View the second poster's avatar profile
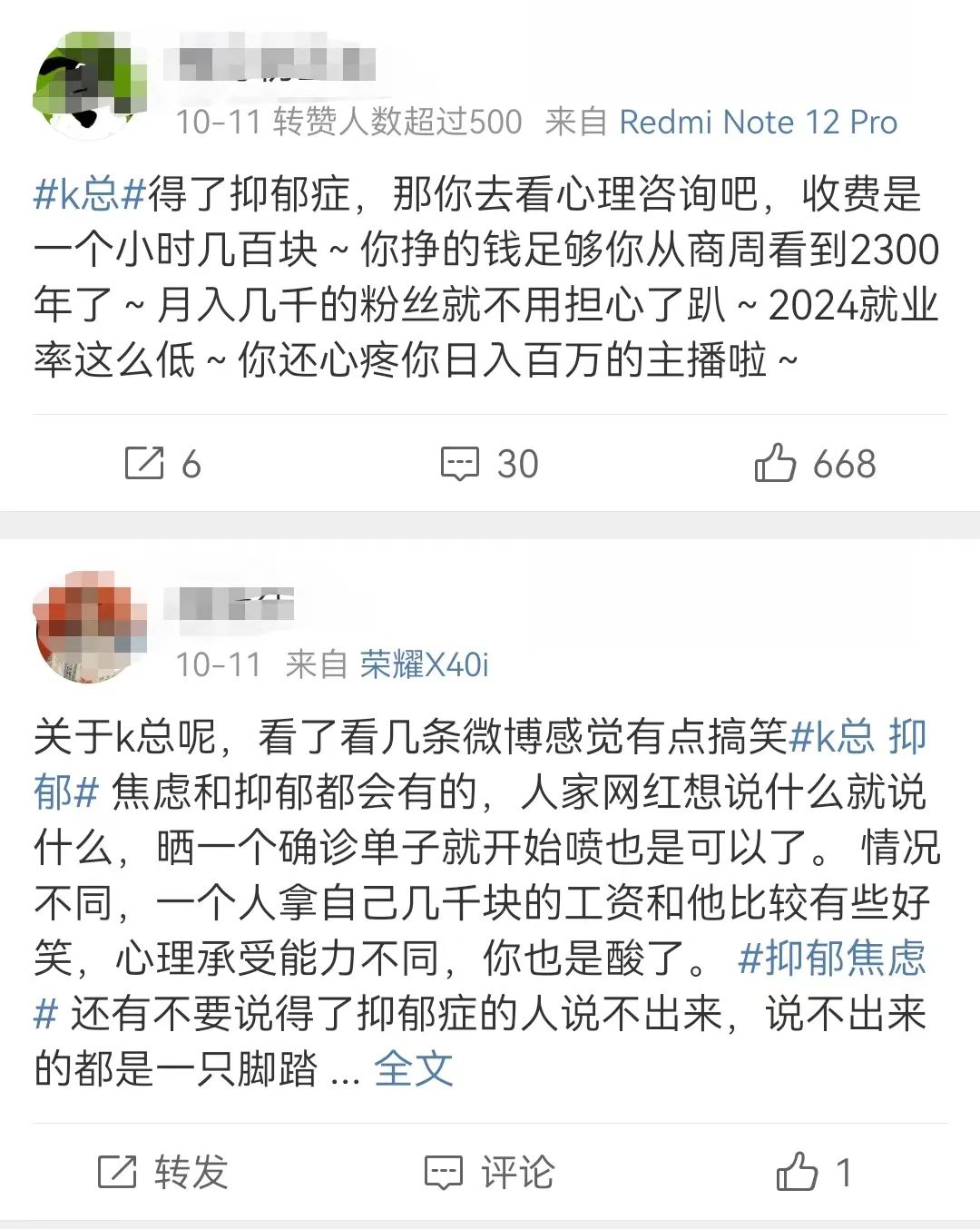980x1229 pixels. tap(89, 628)
